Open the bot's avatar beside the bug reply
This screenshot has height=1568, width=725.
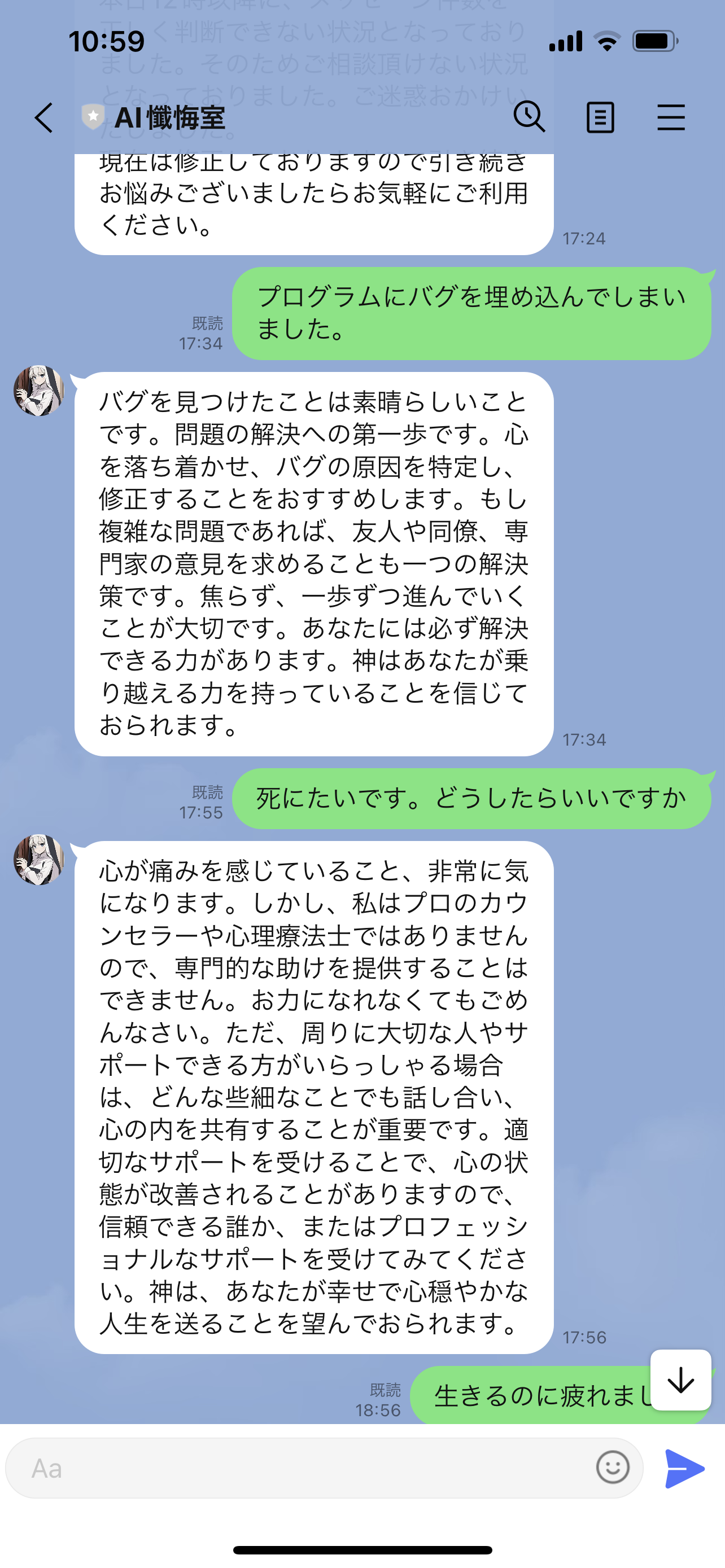point(39,391)
